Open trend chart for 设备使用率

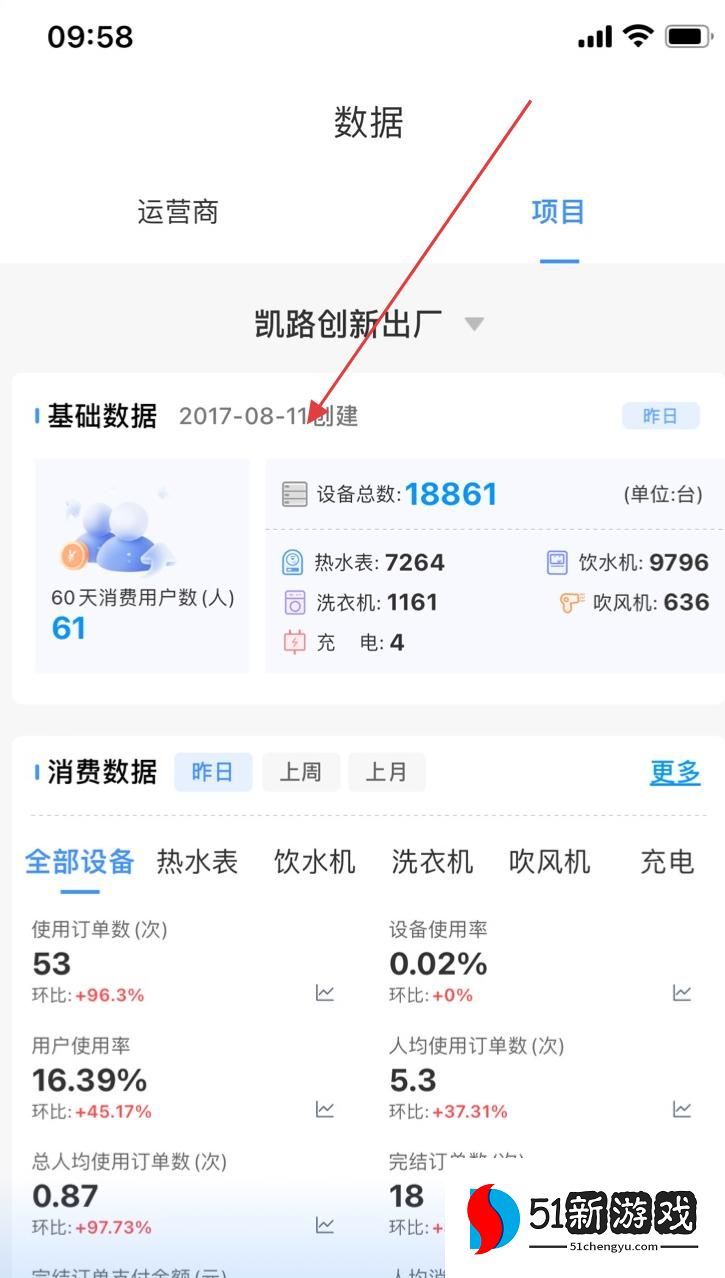pyautogui.click(x=682, y=993)
